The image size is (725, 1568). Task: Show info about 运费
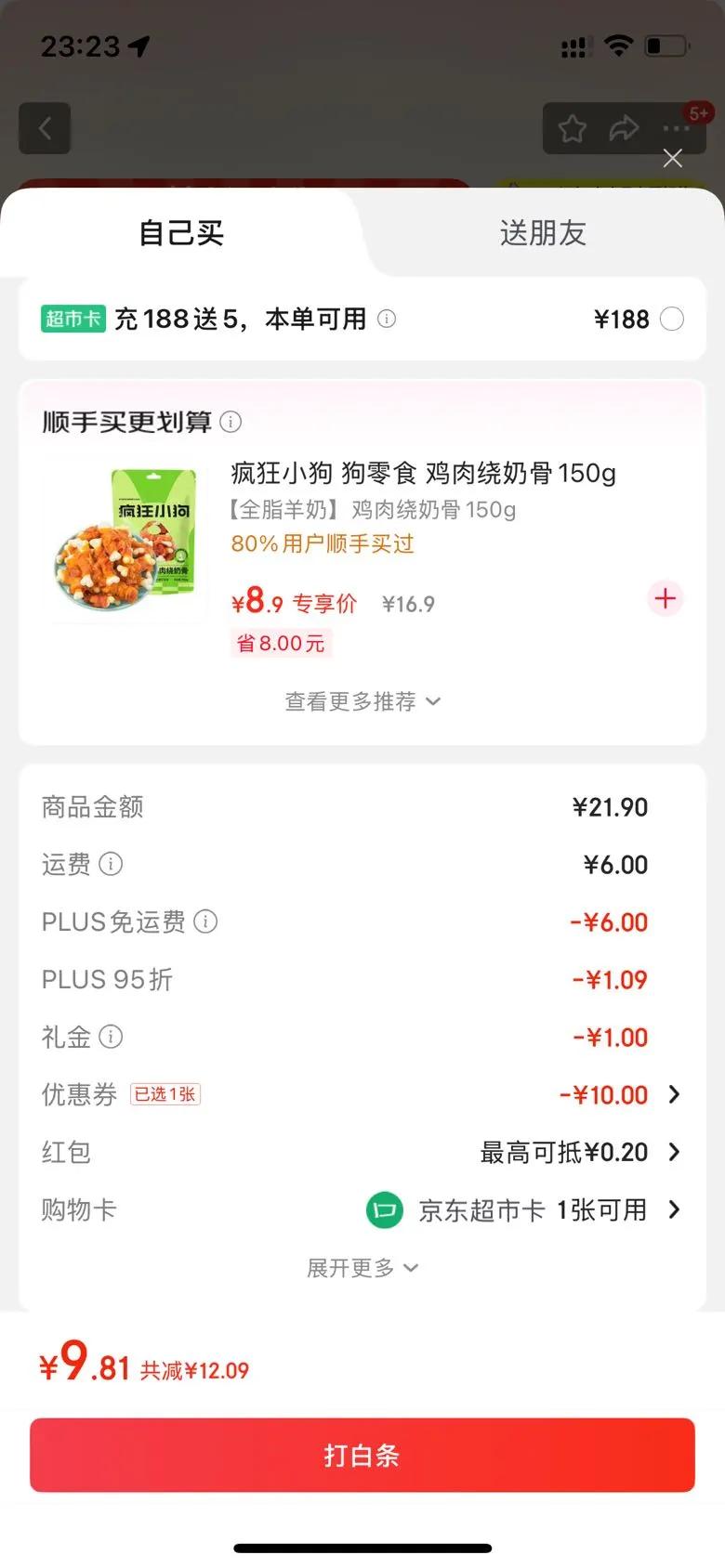point(111,865)
